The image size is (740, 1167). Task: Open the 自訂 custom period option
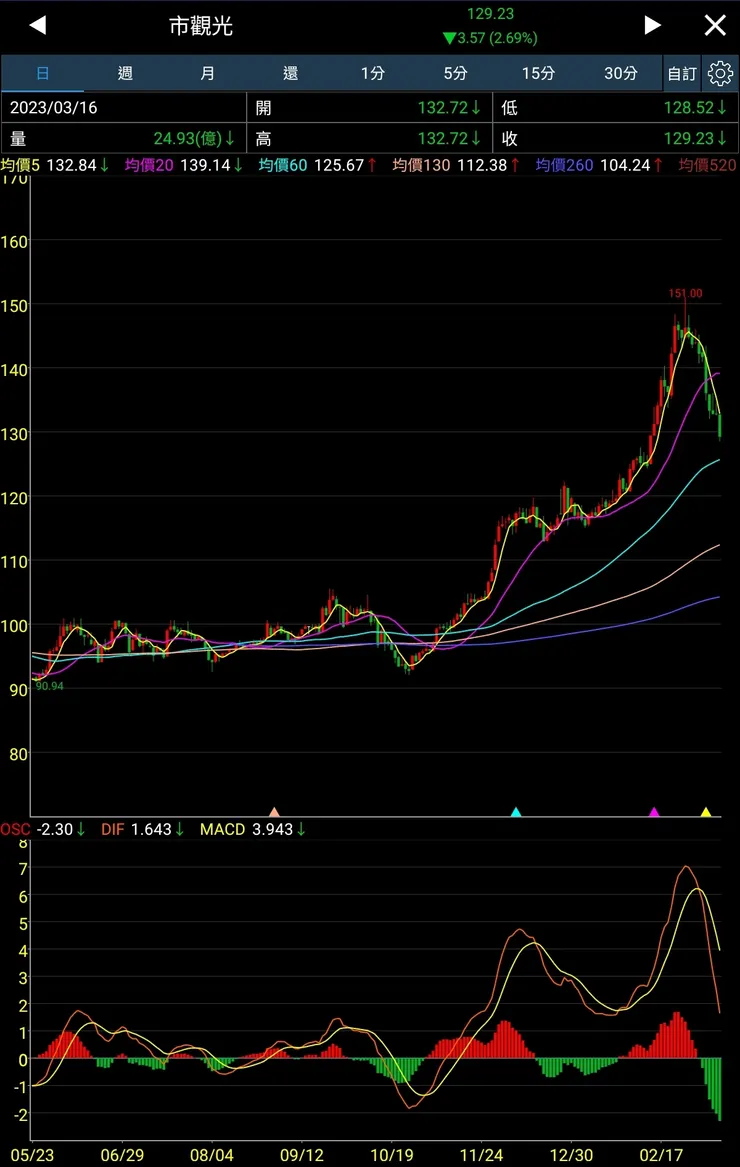[682, 74]
